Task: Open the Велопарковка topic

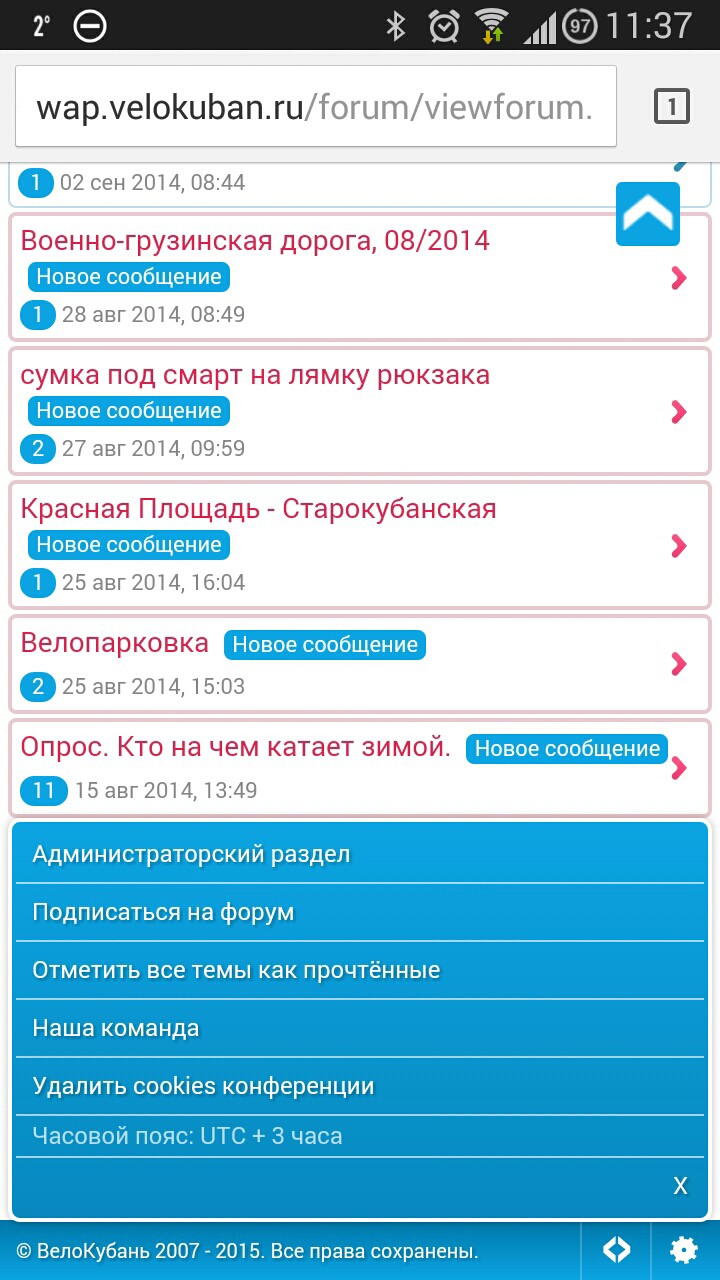Action: [114, 643]
